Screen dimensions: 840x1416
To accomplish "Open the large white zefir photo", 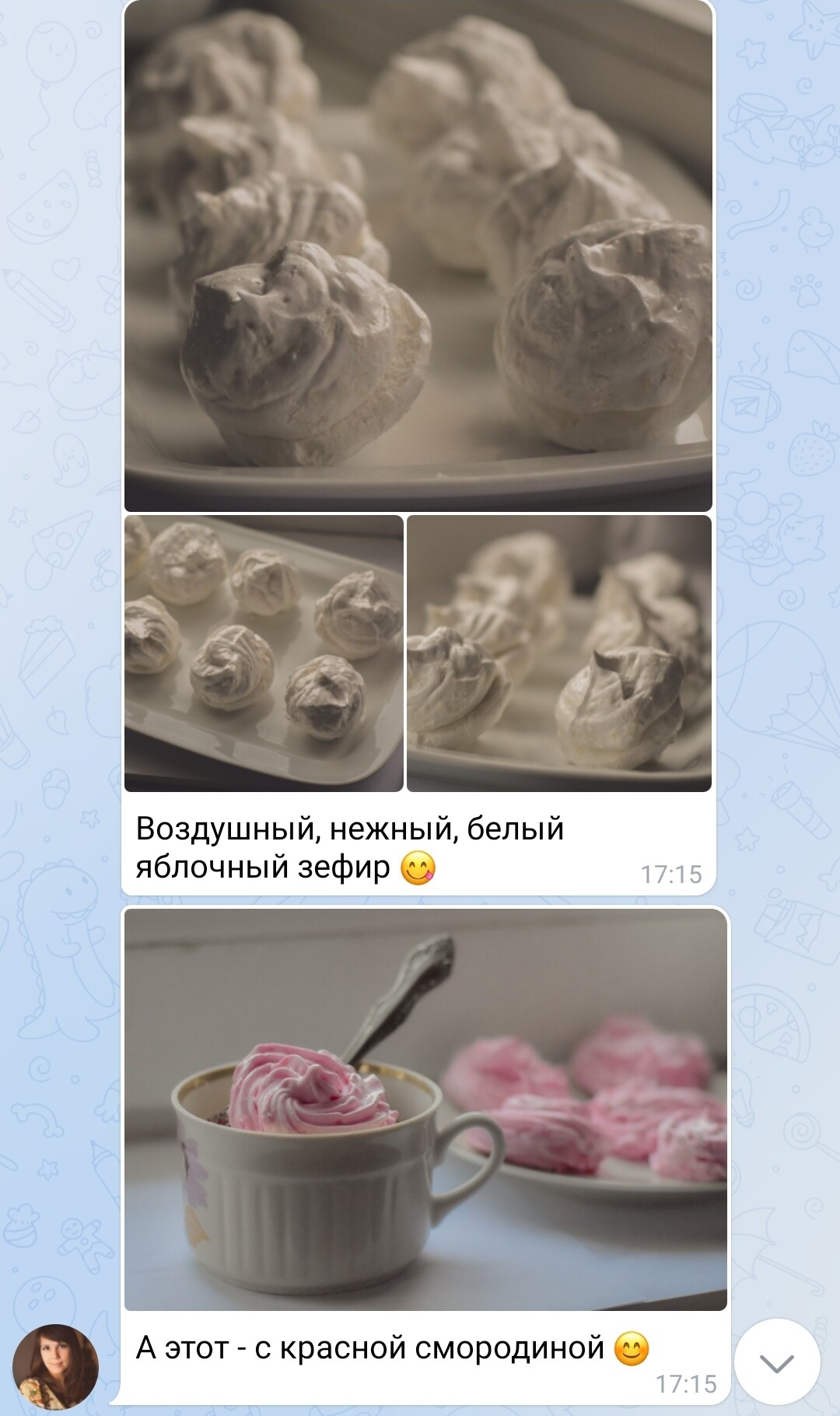I will click(x=418, y=257).
